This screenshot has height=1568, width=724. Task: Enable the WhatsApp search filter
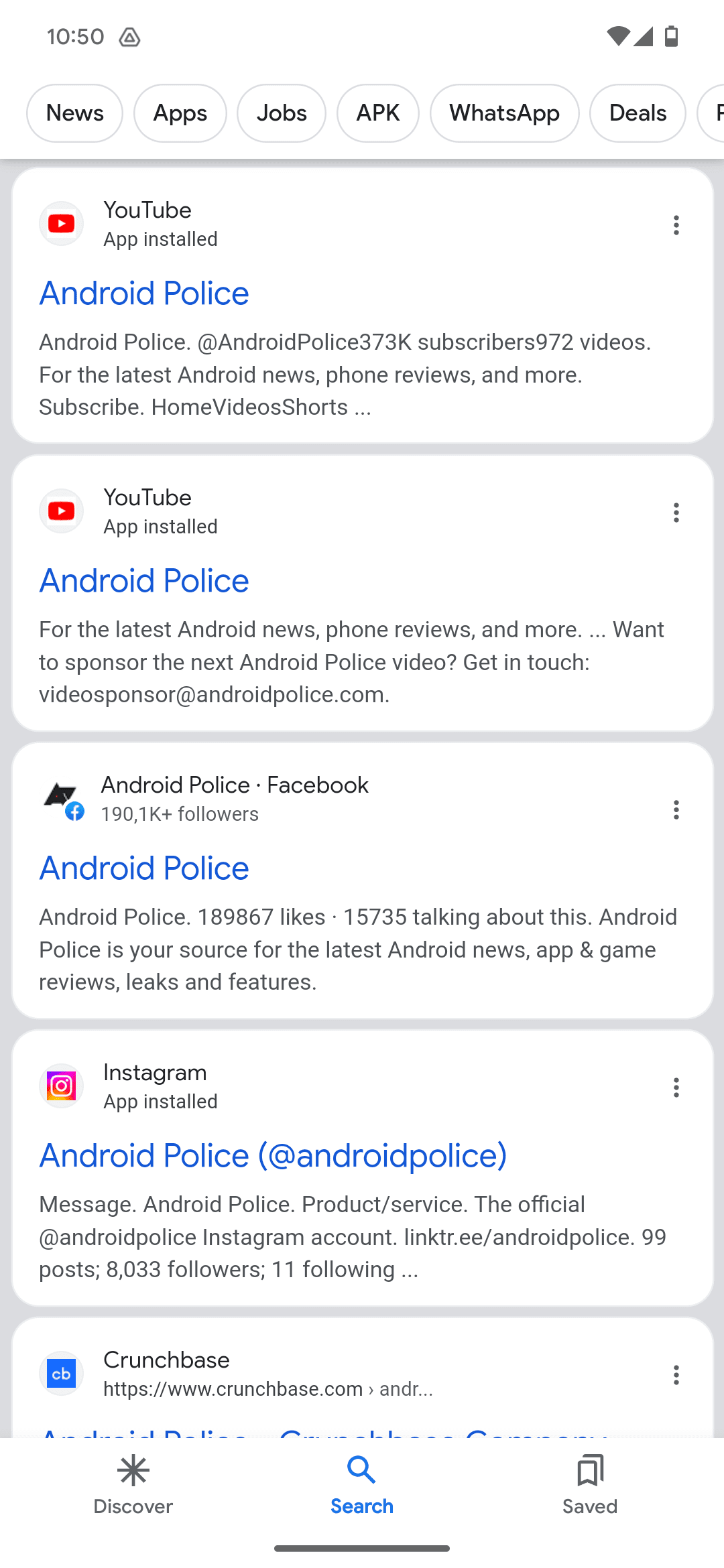click(504, 113)
